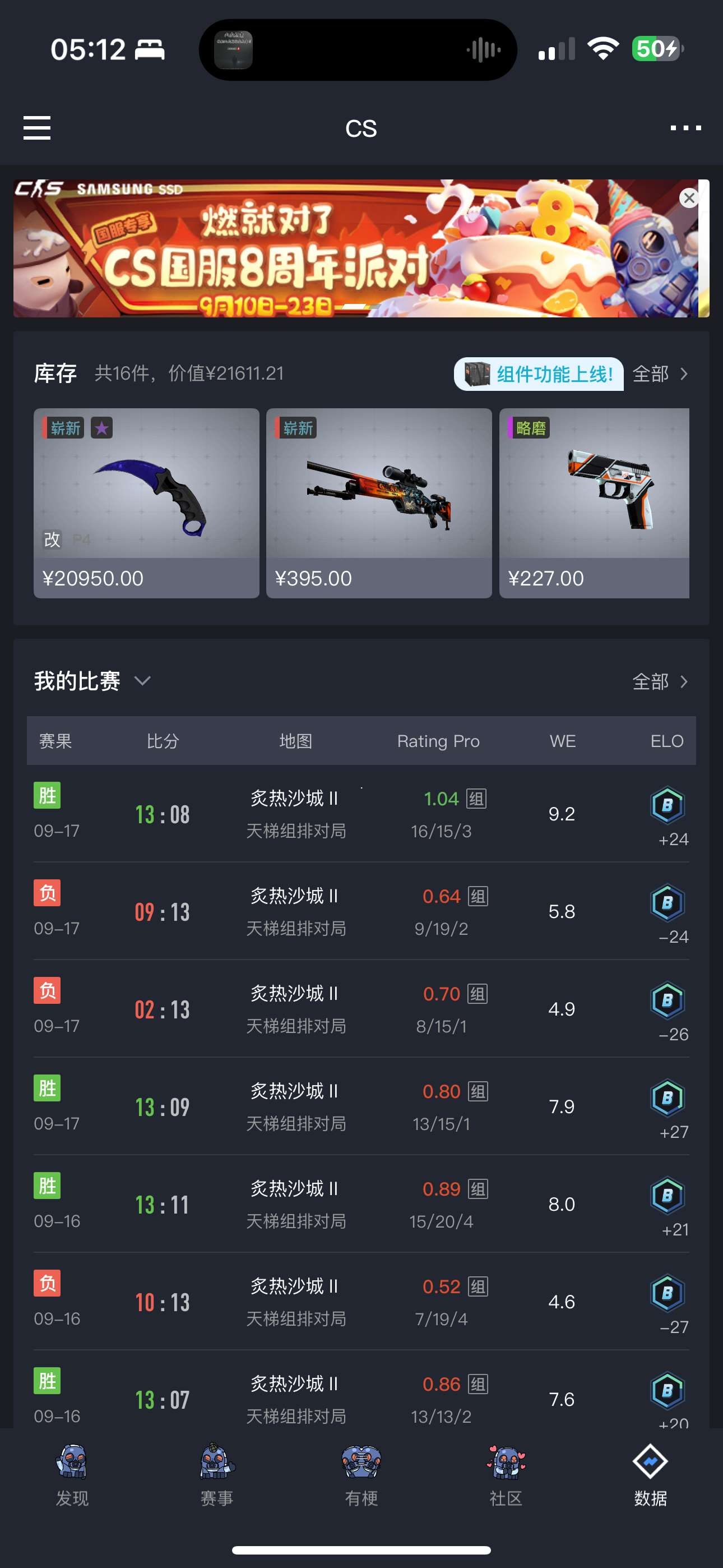Image resolution: width=723 pixels, height=1568 pixels.
Task: Open the 02:13 loss match details
Action: click(x=361, y=1009)
